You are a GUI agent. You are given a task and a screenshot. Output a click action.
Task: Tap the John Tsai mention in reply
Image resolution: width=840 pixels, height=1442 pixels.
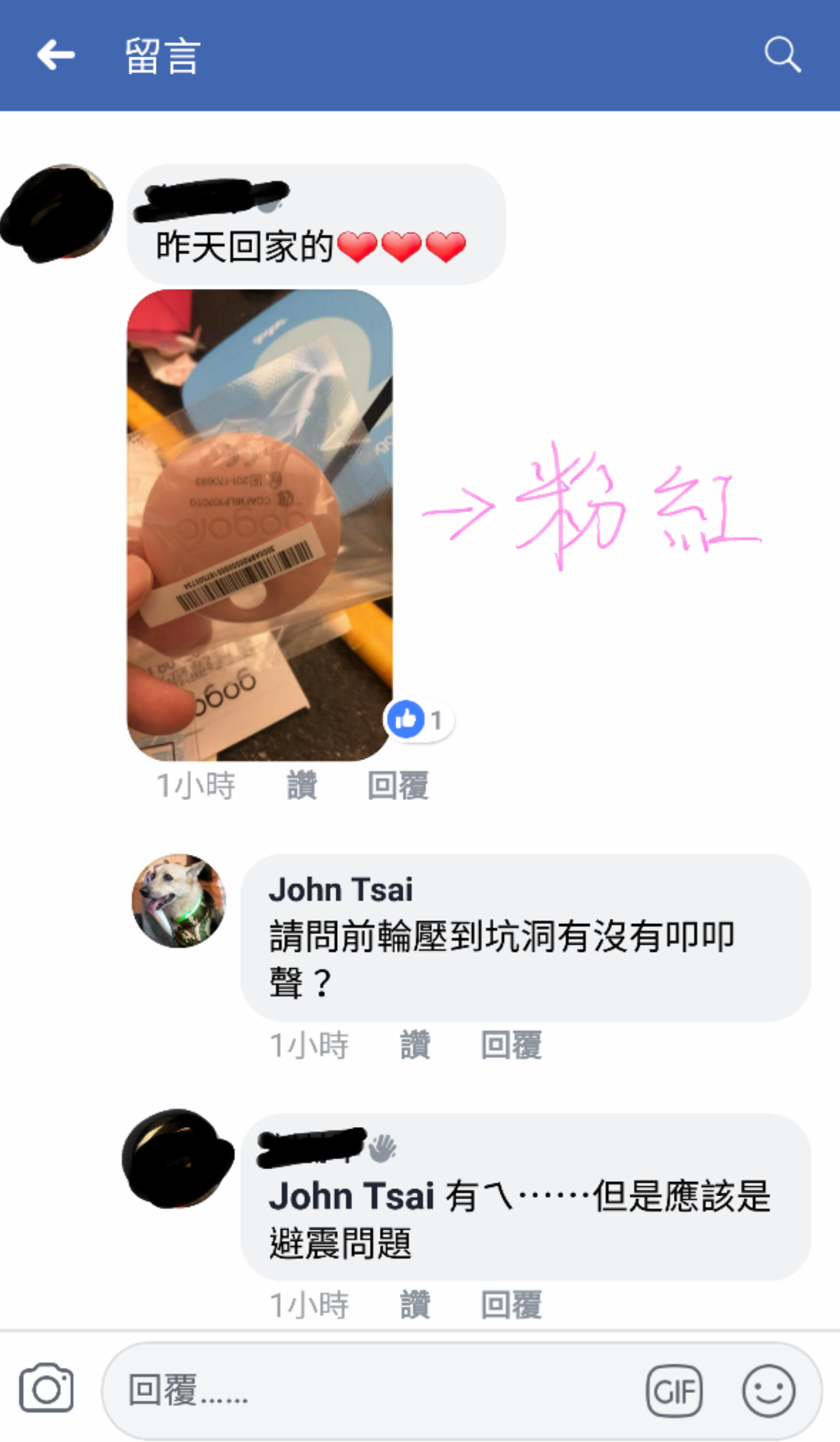click(x=351, y=1196)
